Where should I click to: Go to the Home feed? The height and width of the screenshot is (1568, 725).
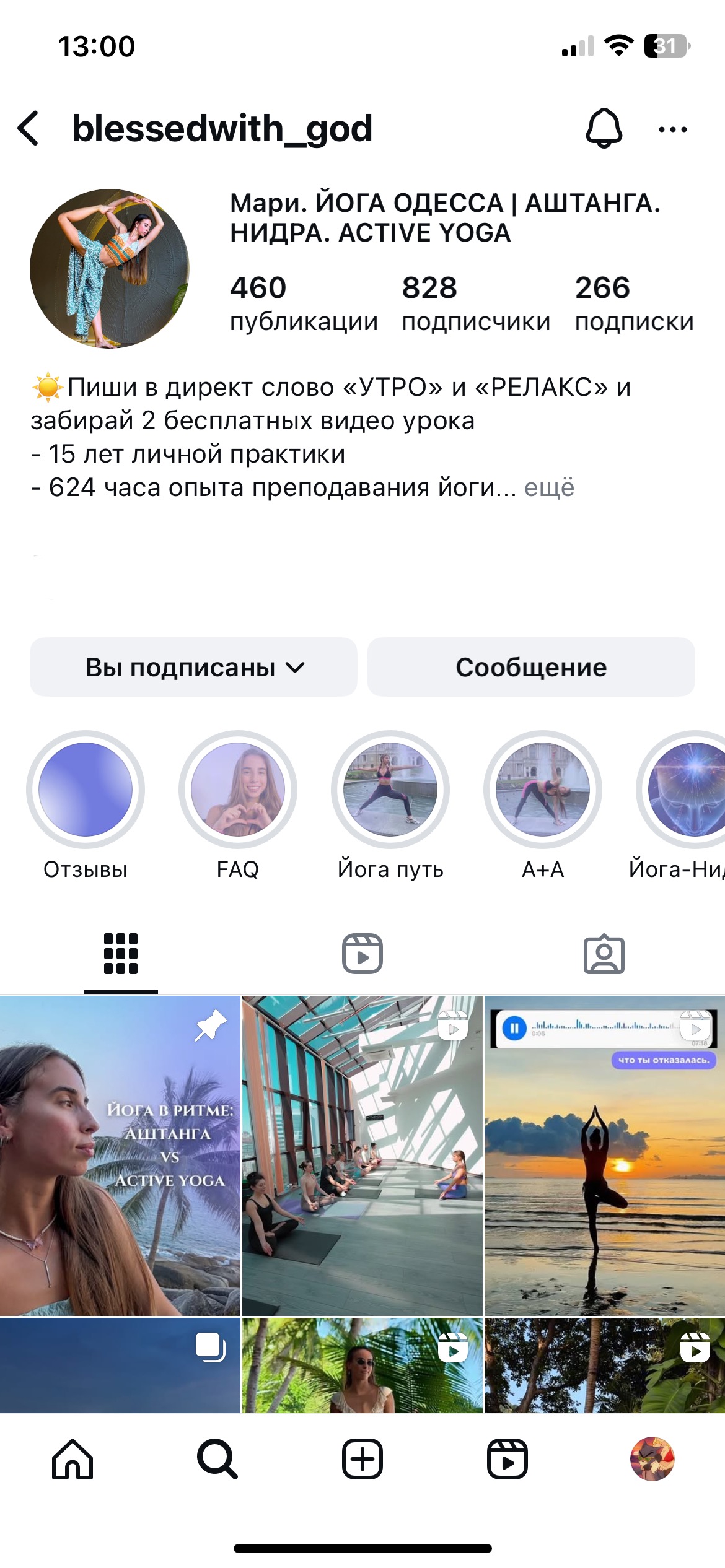pyautogui.click(x=72, y=1459)
